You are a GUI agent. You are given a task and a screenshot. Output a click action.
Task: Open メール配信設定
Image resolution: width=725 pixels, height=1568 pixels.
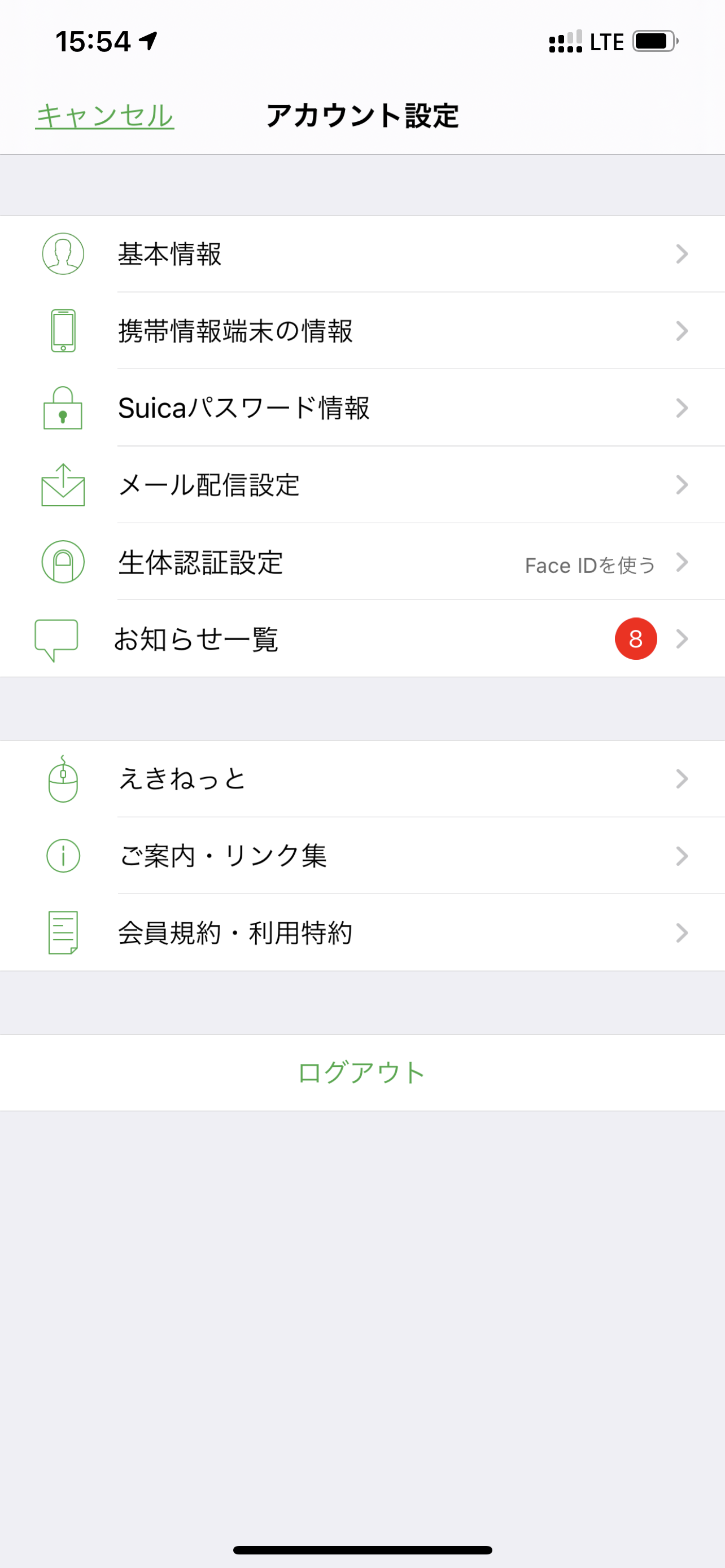[362, 485]
